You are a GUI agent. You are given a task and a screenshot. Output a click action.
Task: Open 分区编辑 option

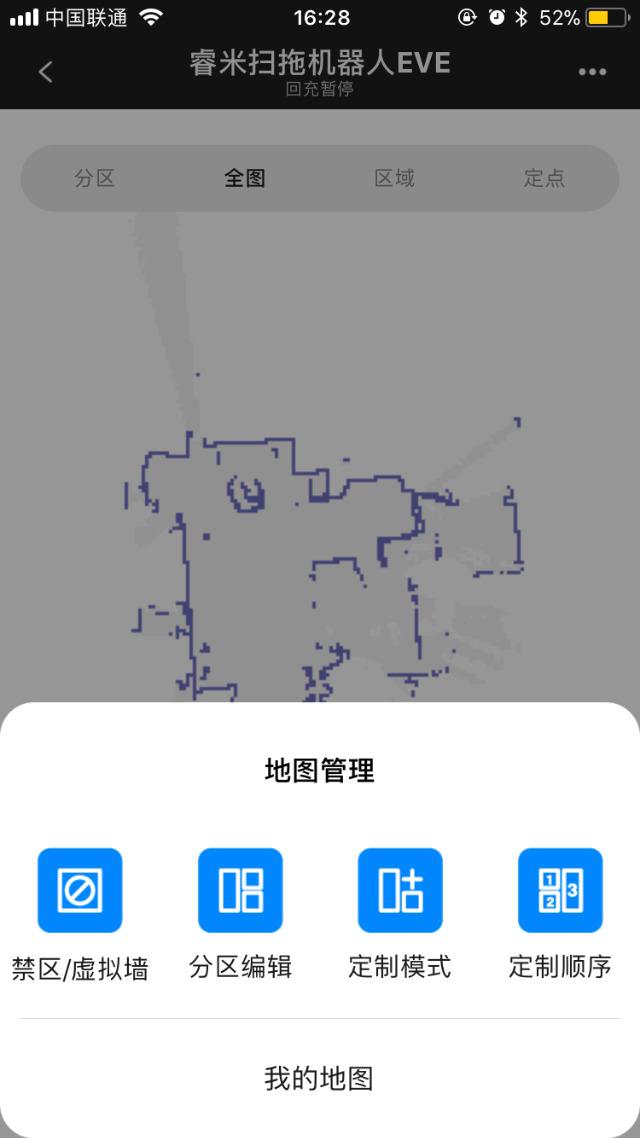click(x=240, y=890)
